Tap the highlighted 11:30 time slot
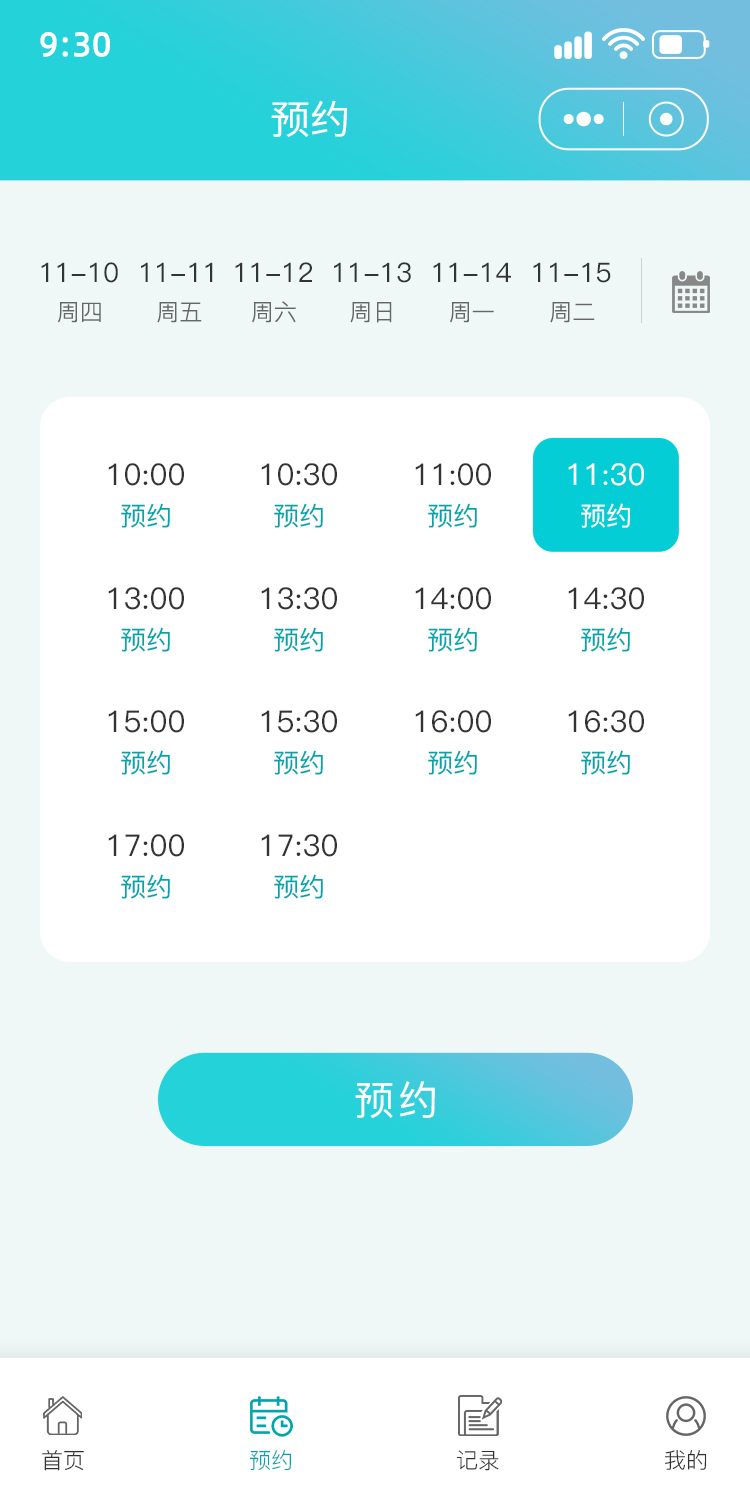 606,494
